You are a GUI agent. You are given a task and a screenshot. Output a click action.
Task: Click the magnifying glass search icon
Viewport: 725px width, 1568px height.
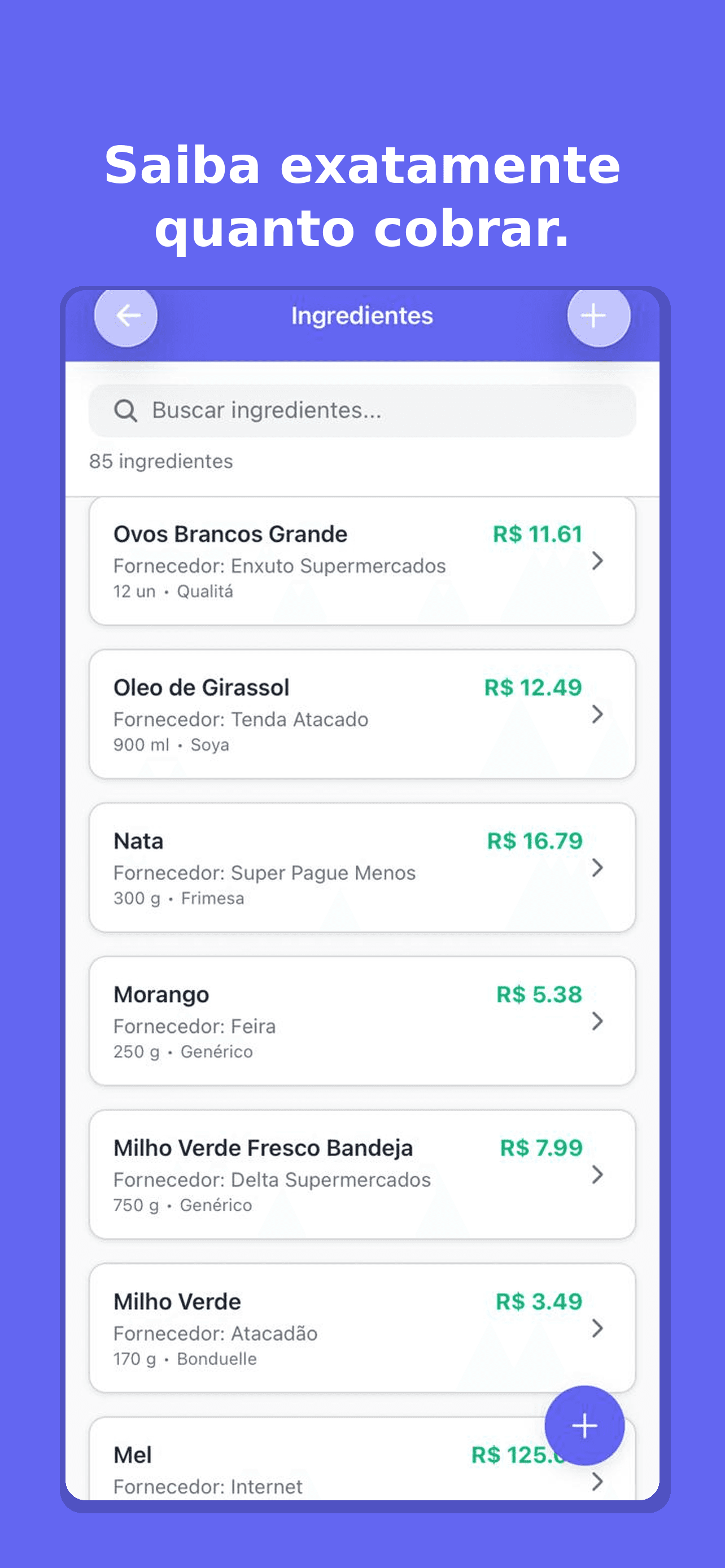[126, 411]
